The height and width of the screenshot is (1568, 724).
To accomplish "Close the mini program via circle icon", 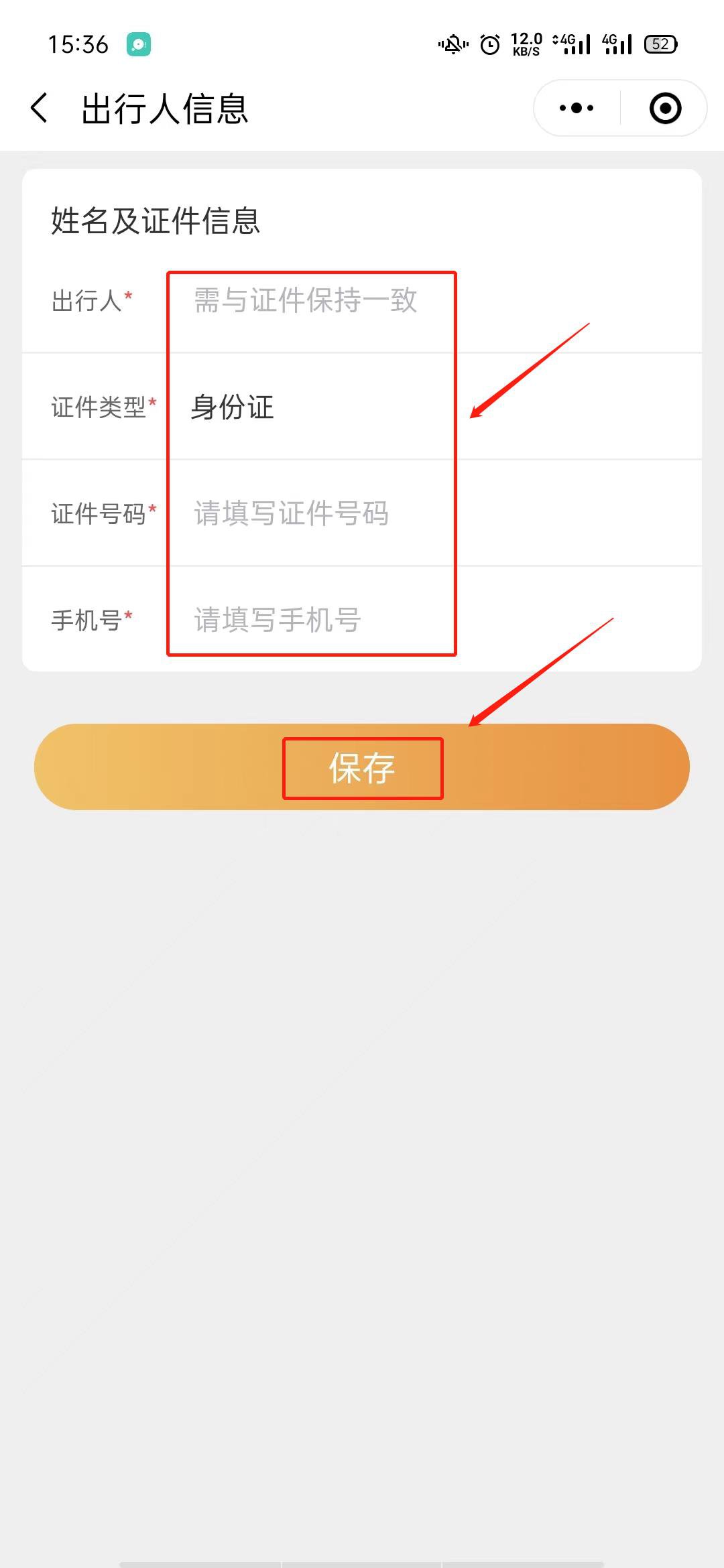I will coord(665,108).
